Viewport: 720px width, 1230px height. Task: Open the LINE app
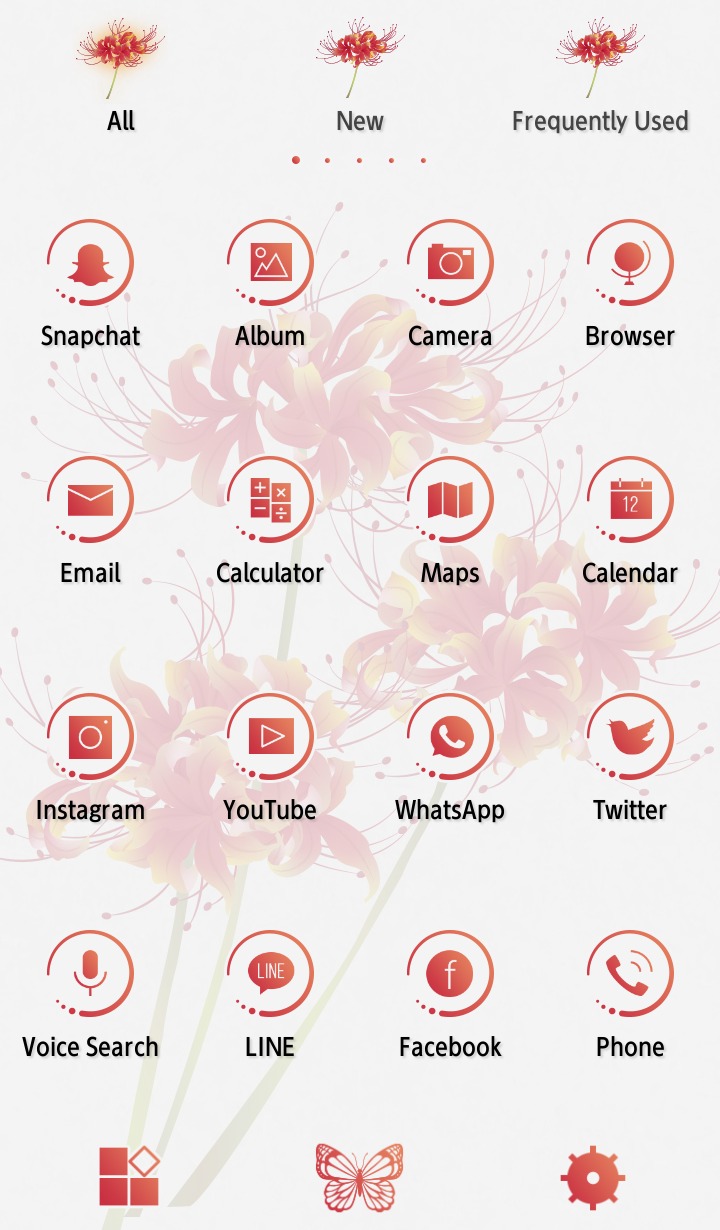tap(270, 974)
